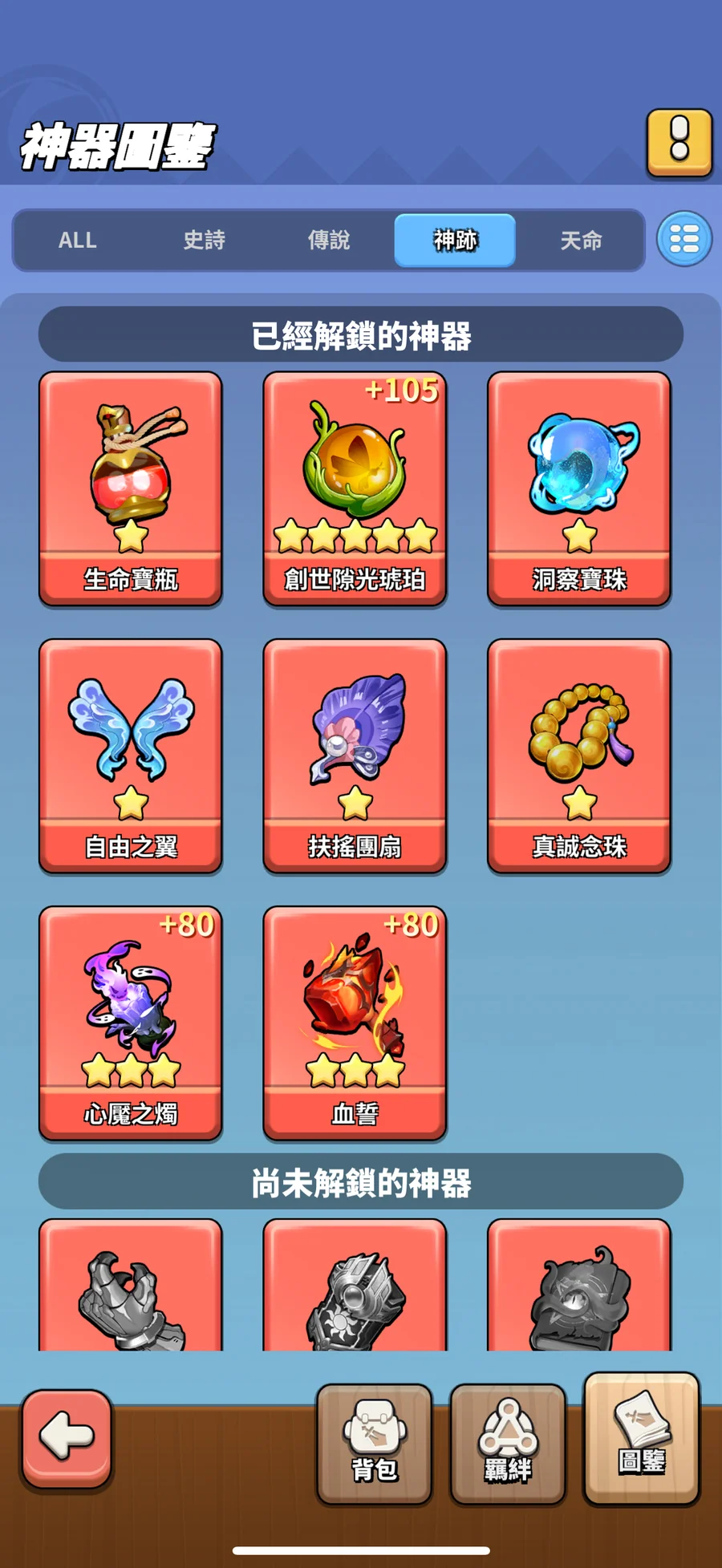The height and width of the screenshot is (1568, 722).
Task: Select the 扶搖團扇 artifact card
Action: [355, 755]
